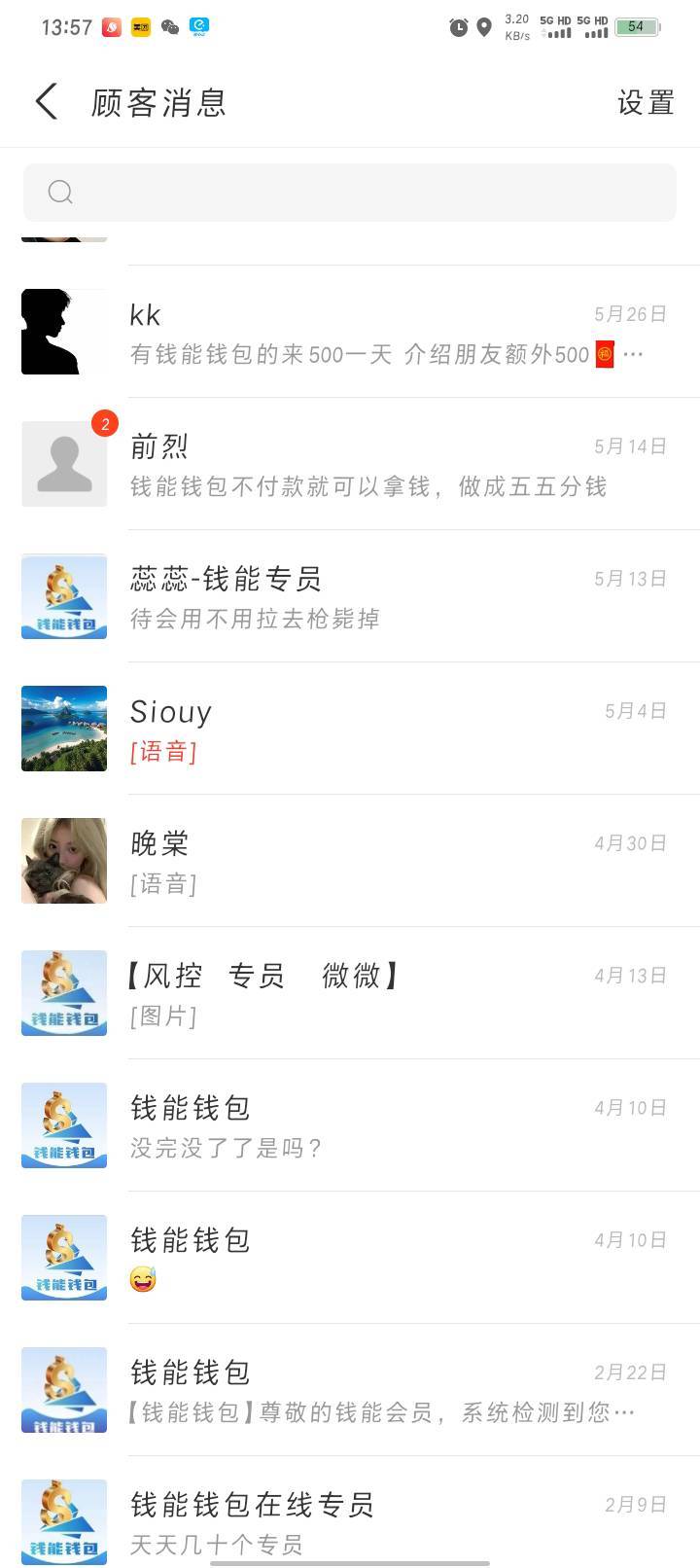Open Siouy's voice message chat
Screen dimensions: 700x1568
click(389, 730)
